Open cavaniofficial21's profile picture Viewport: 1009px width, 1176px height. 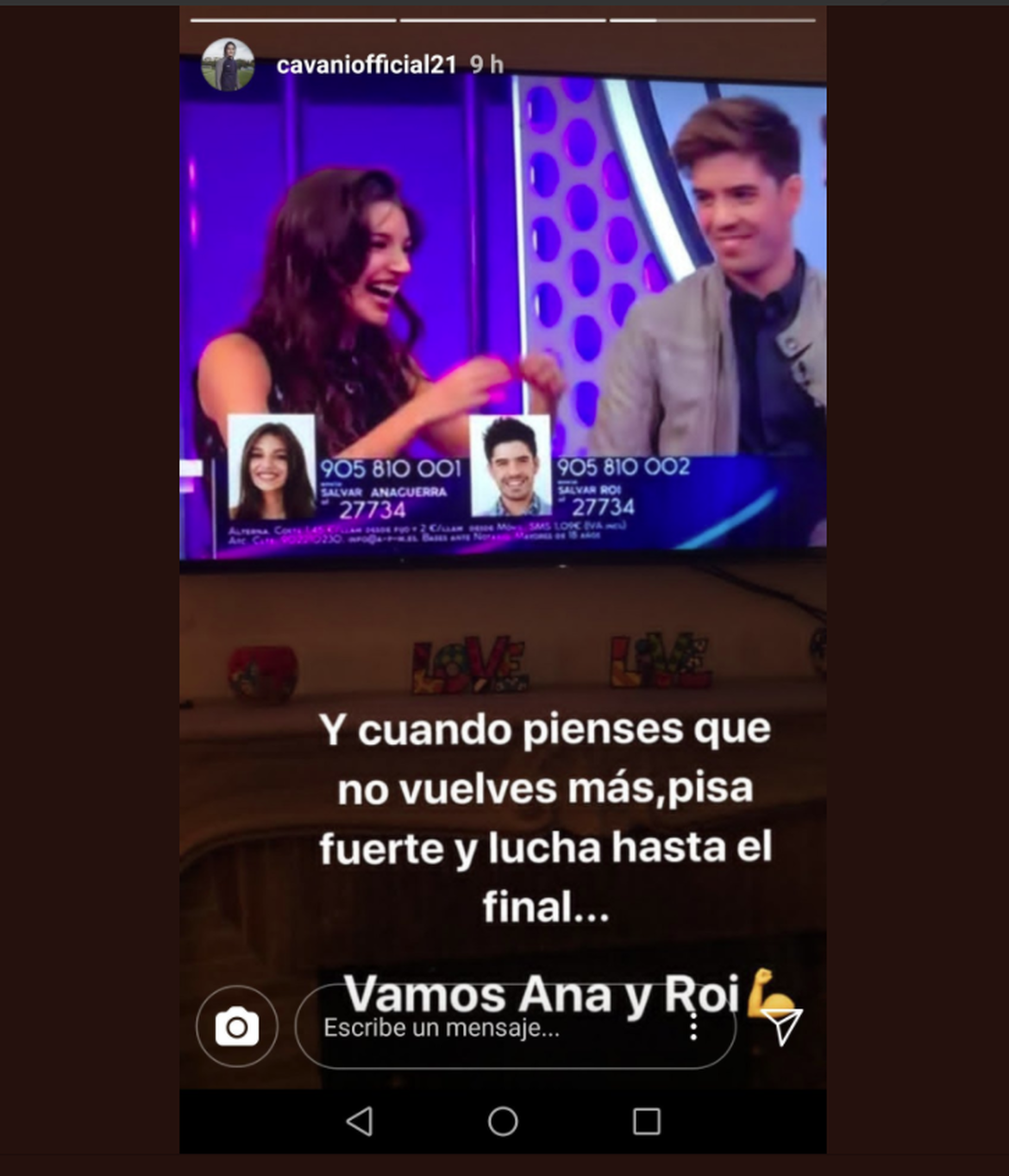228,65
